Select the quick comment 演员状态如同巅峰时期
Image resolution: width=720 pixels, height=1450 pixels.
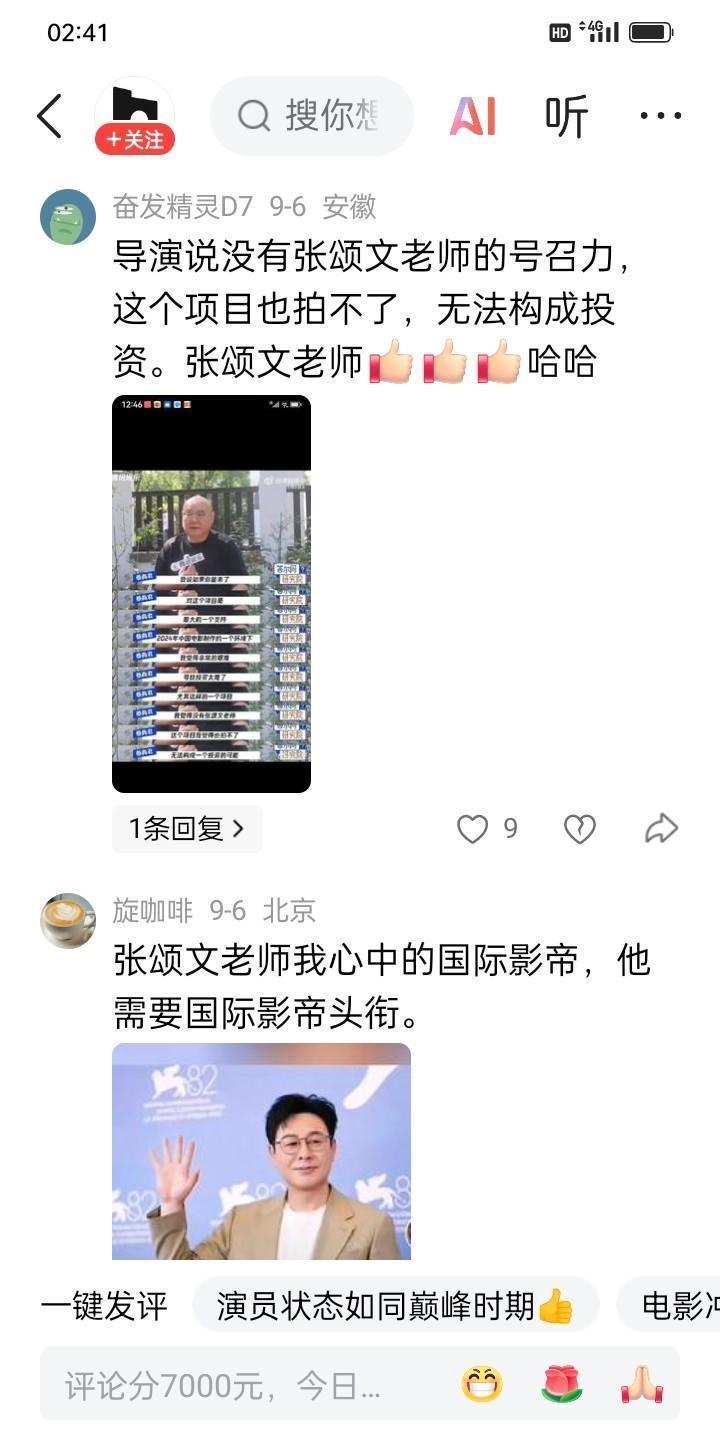point(396,1305)
